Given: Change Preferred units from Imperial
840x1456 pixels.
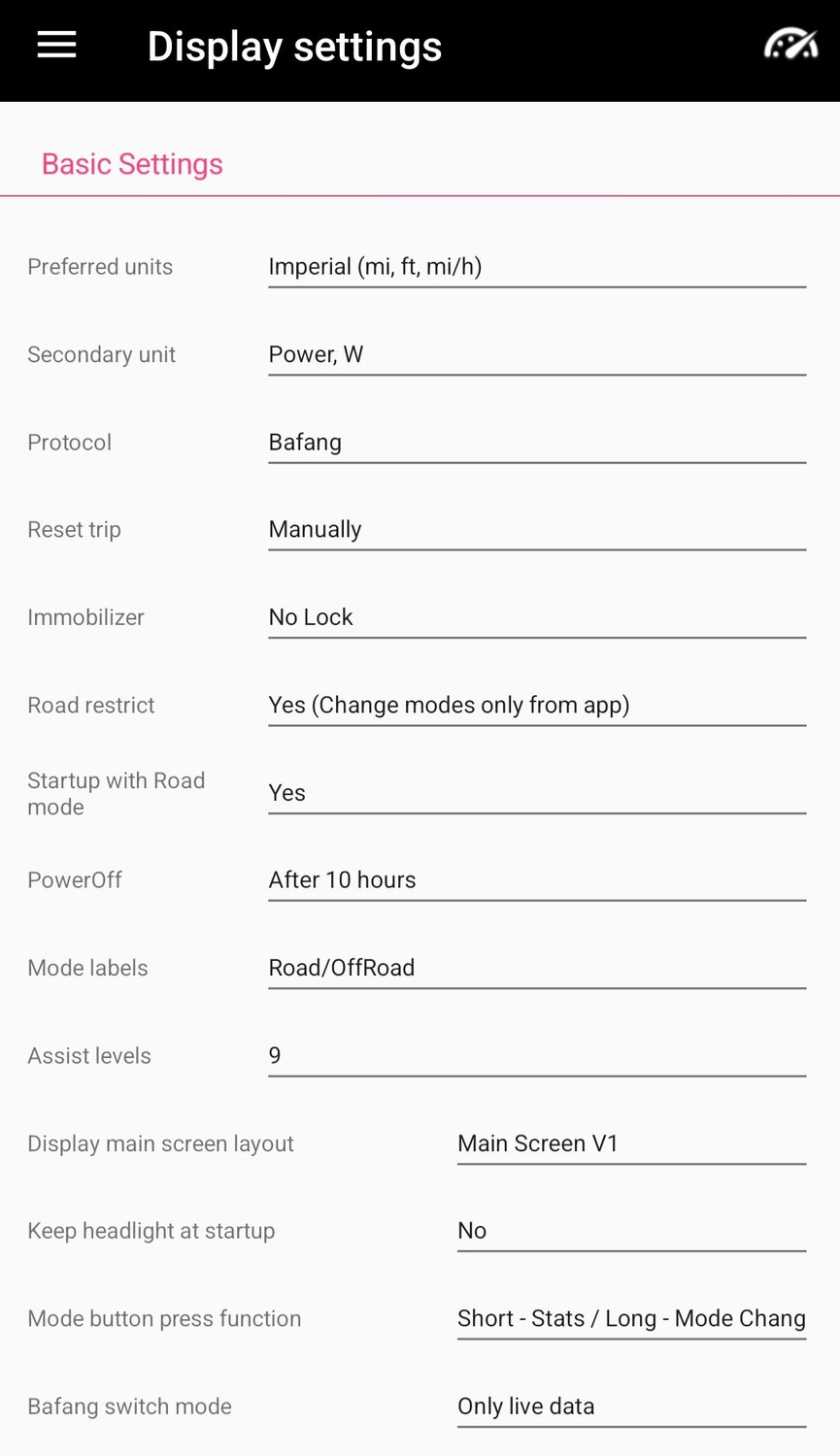Looking at the screenshot, I should [537, 267].
